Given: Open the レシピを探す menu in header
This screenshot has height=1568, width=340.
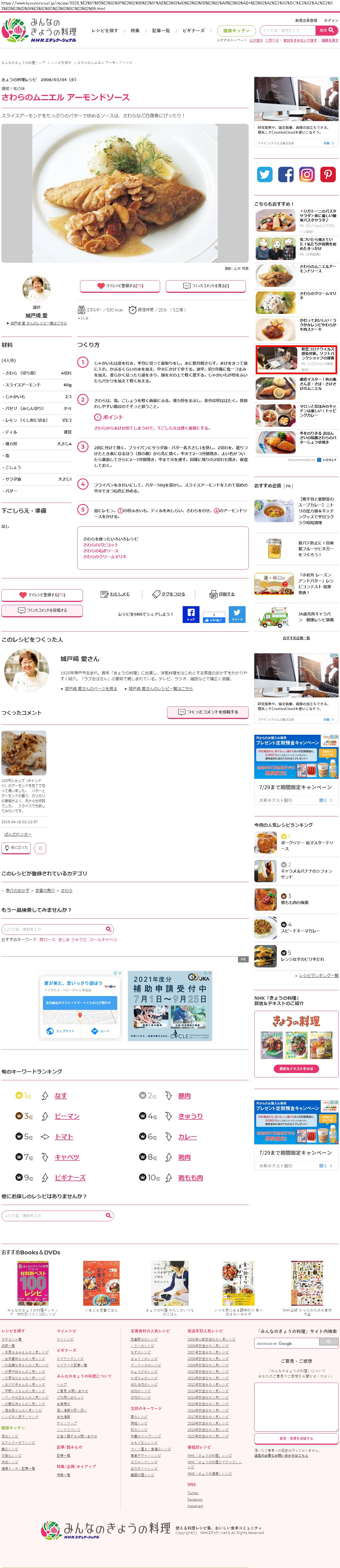Looking at the screenshot, I should [x=105, y=30].
